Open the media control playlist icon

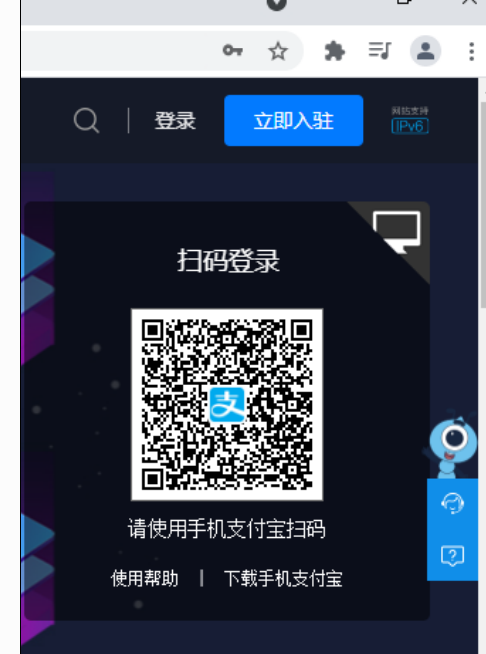pyautogui.click(x=380, y=51)
